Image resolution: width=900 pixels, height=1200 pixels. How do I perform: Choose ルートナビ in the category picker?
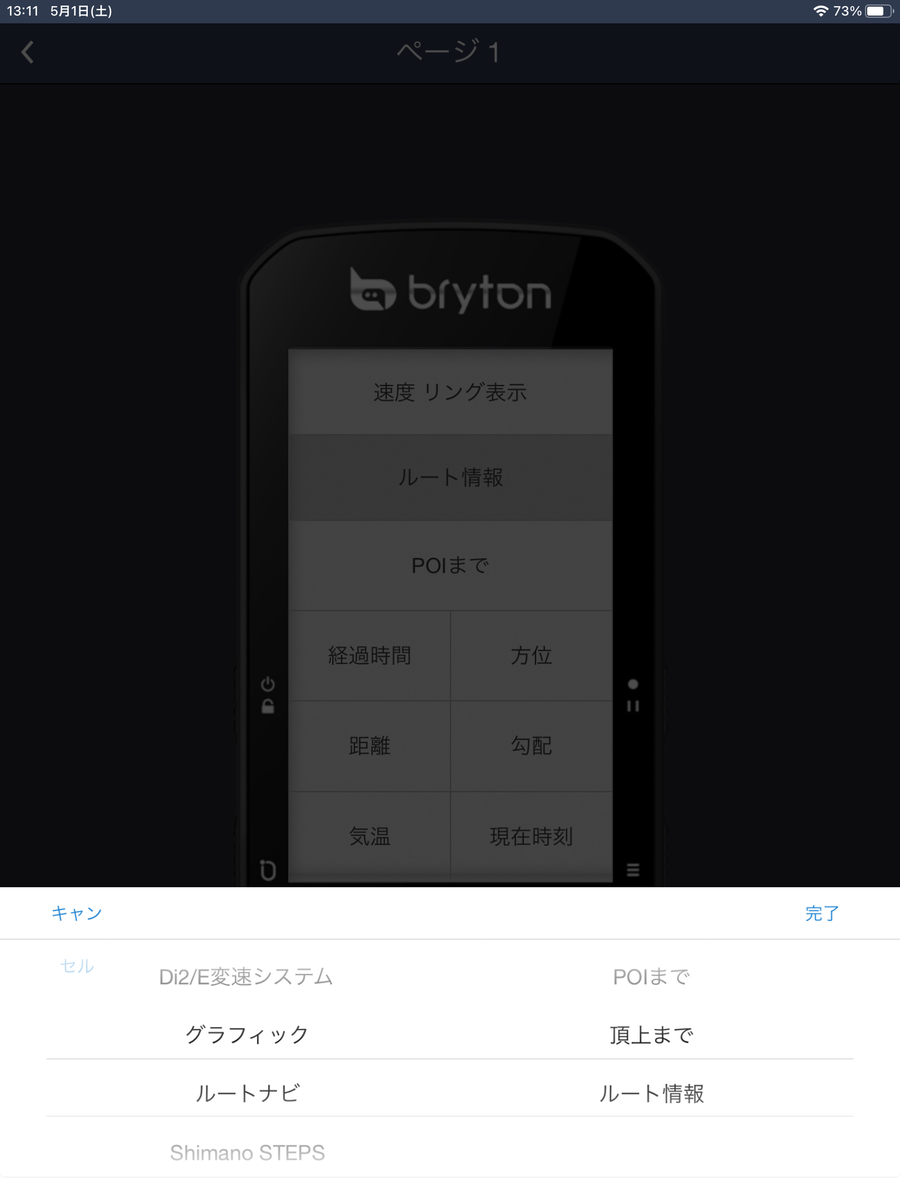tap(246, 1093)
